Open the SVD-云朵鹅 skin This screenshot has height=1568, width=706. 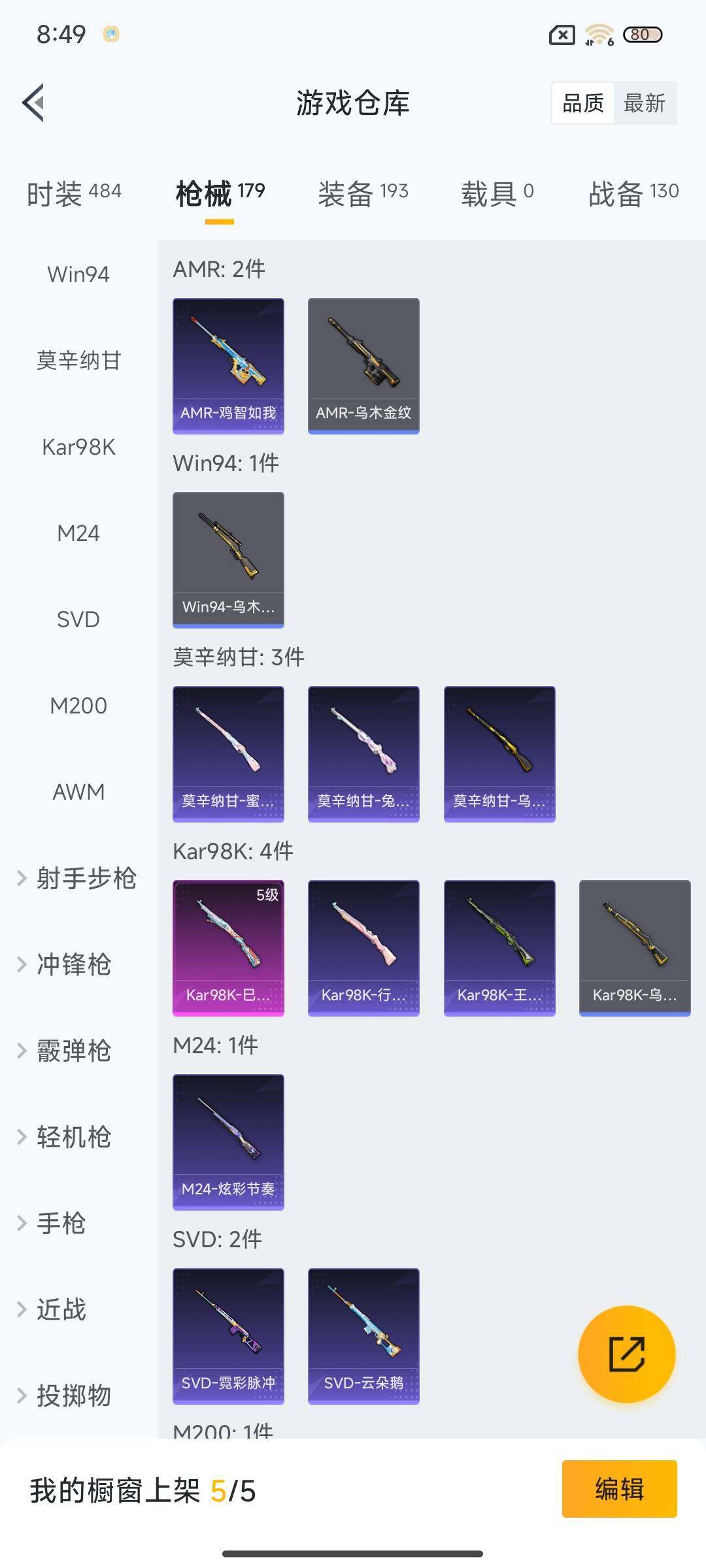(x=363, y=1334)
